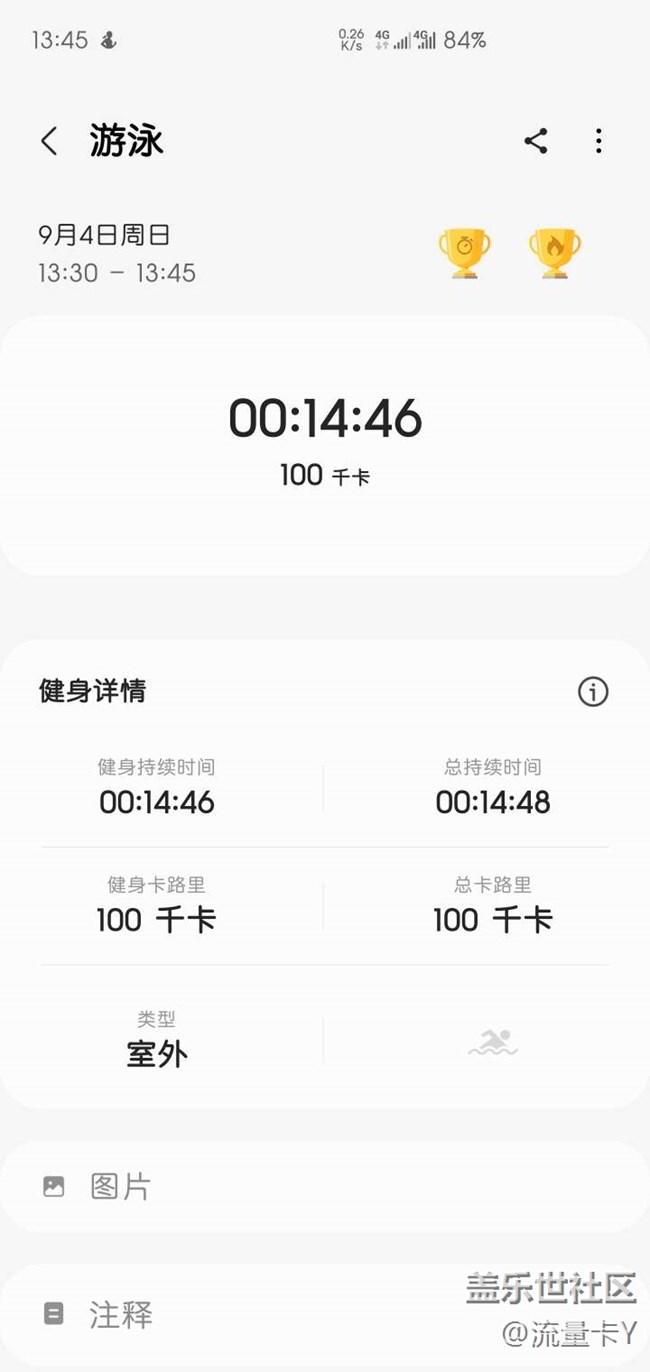Open the flame trophy badge

tap(555, 254)
